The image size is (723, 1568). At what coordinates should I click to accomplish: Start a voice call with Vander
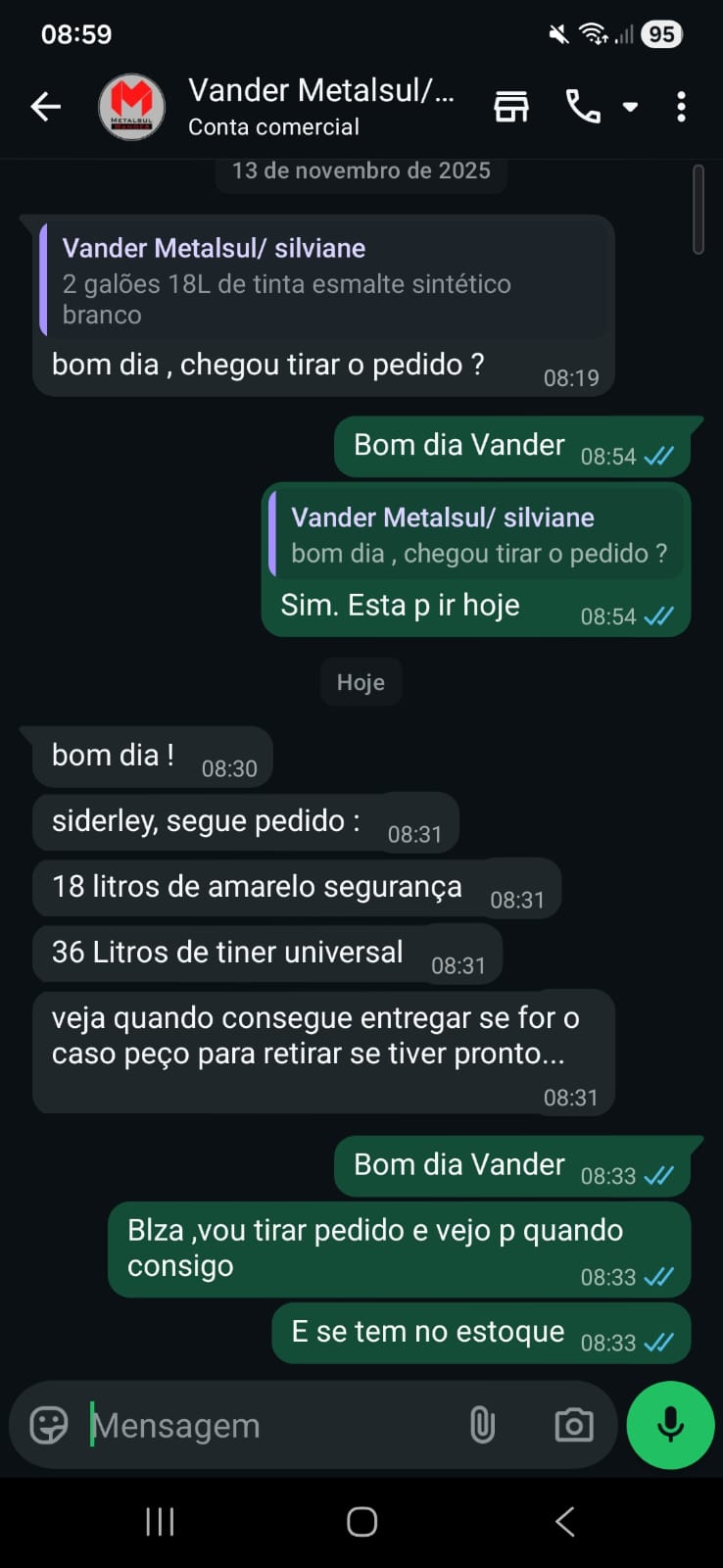(x=583, y=107)
